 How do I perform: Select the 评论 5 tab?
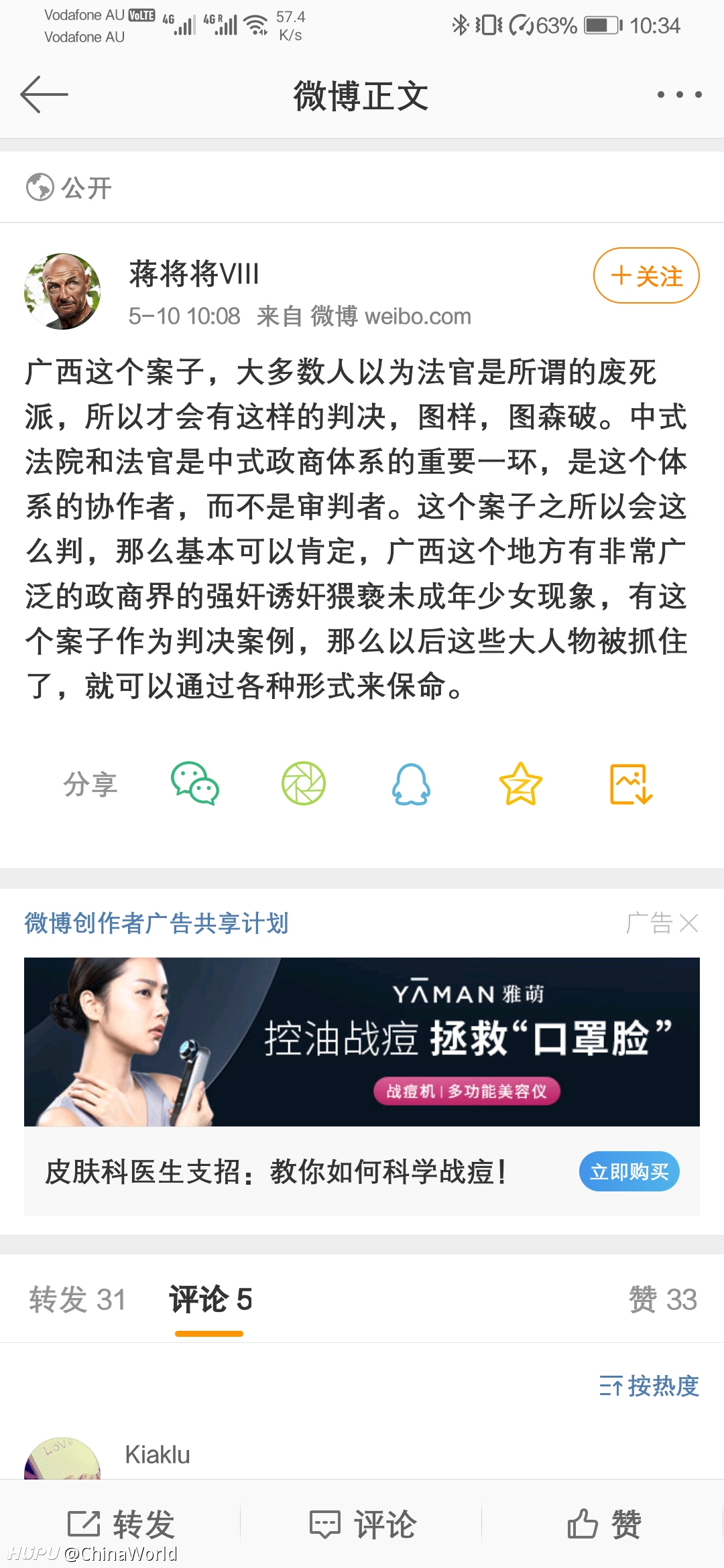point(210,1299)
